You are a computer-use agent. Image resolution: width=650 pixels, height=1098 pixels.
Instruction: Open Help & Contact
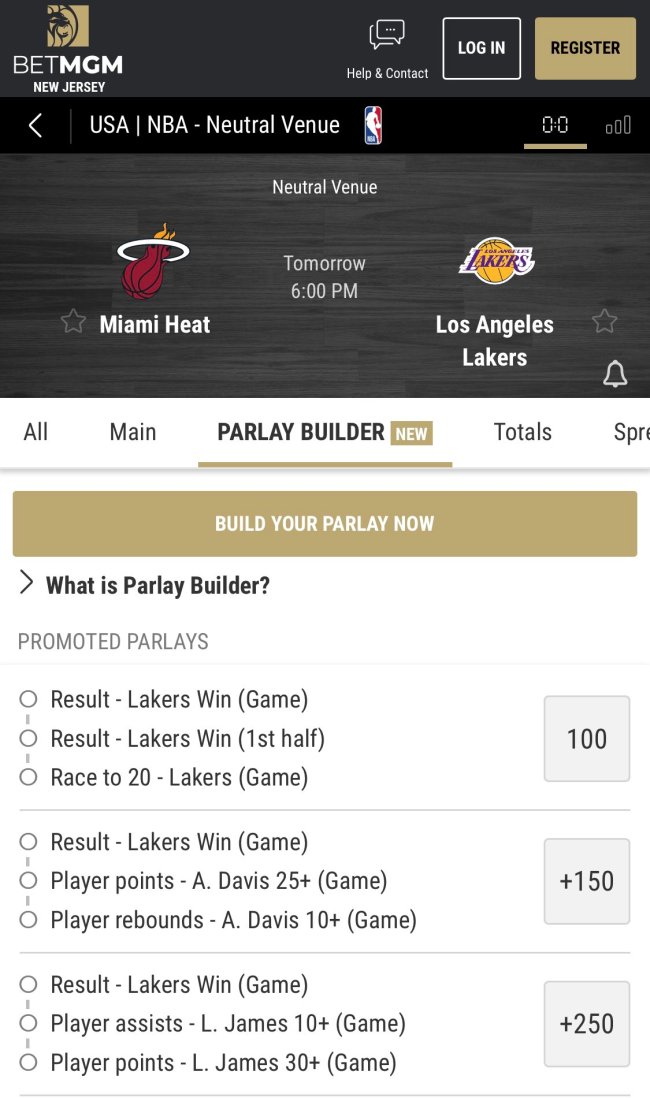click(x=387, y=49)
